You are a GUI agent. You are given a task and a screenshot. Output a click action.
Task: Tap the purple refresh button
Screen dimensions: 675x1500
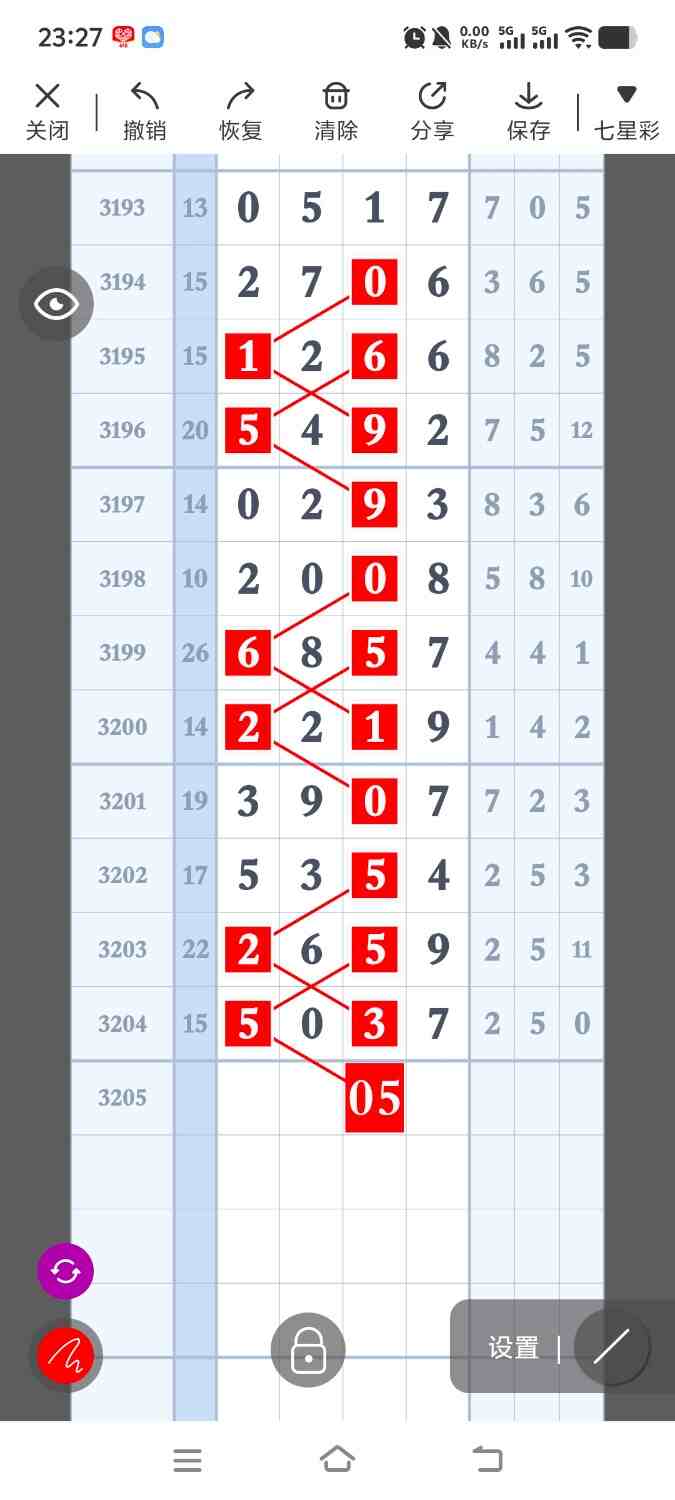[65, 1271]
